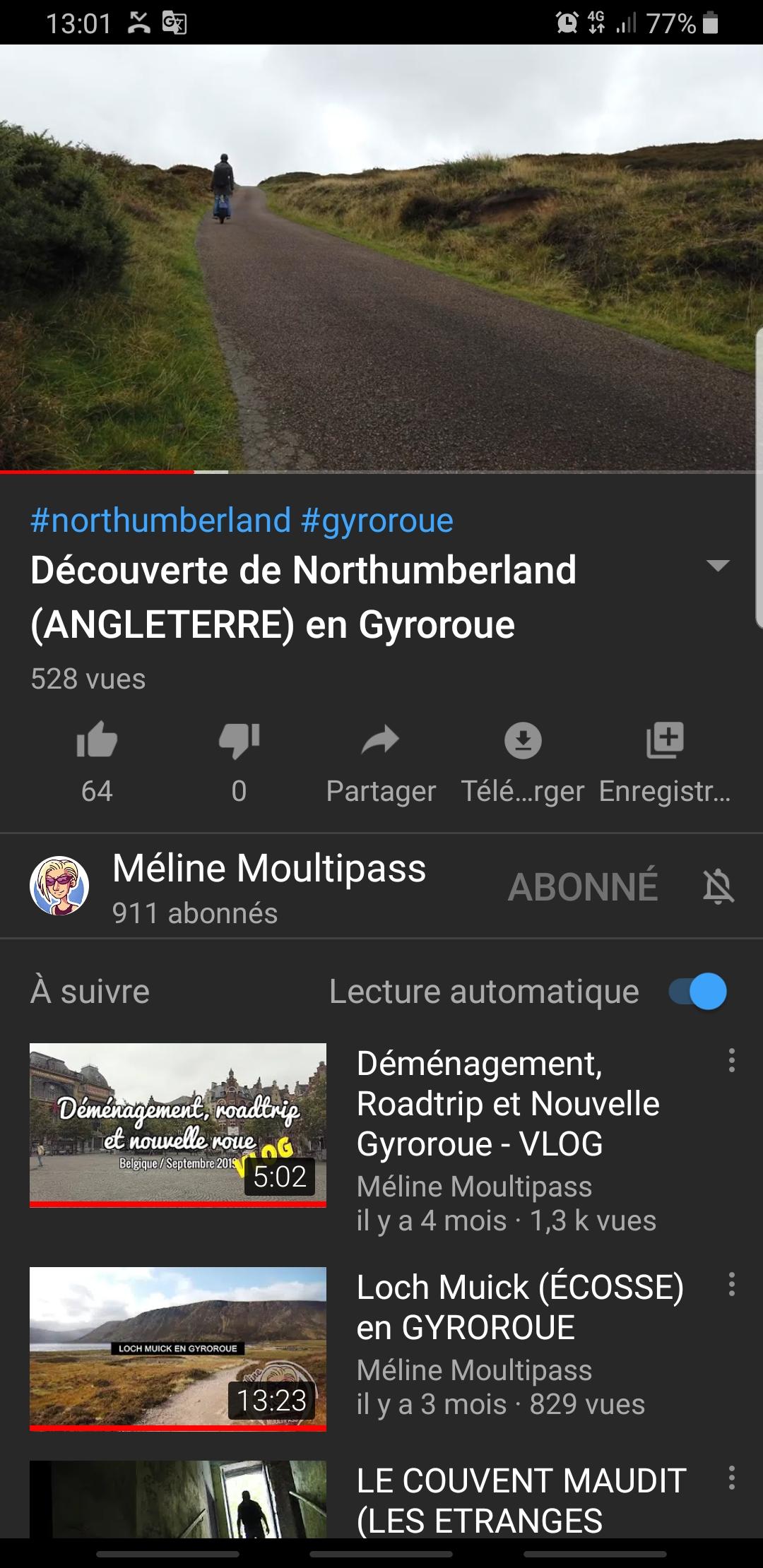Play Déménagement, Roadtrip et Nouvelle Gyroroue video
This screenshot has height=1568, width=763.
(178, 1125)
